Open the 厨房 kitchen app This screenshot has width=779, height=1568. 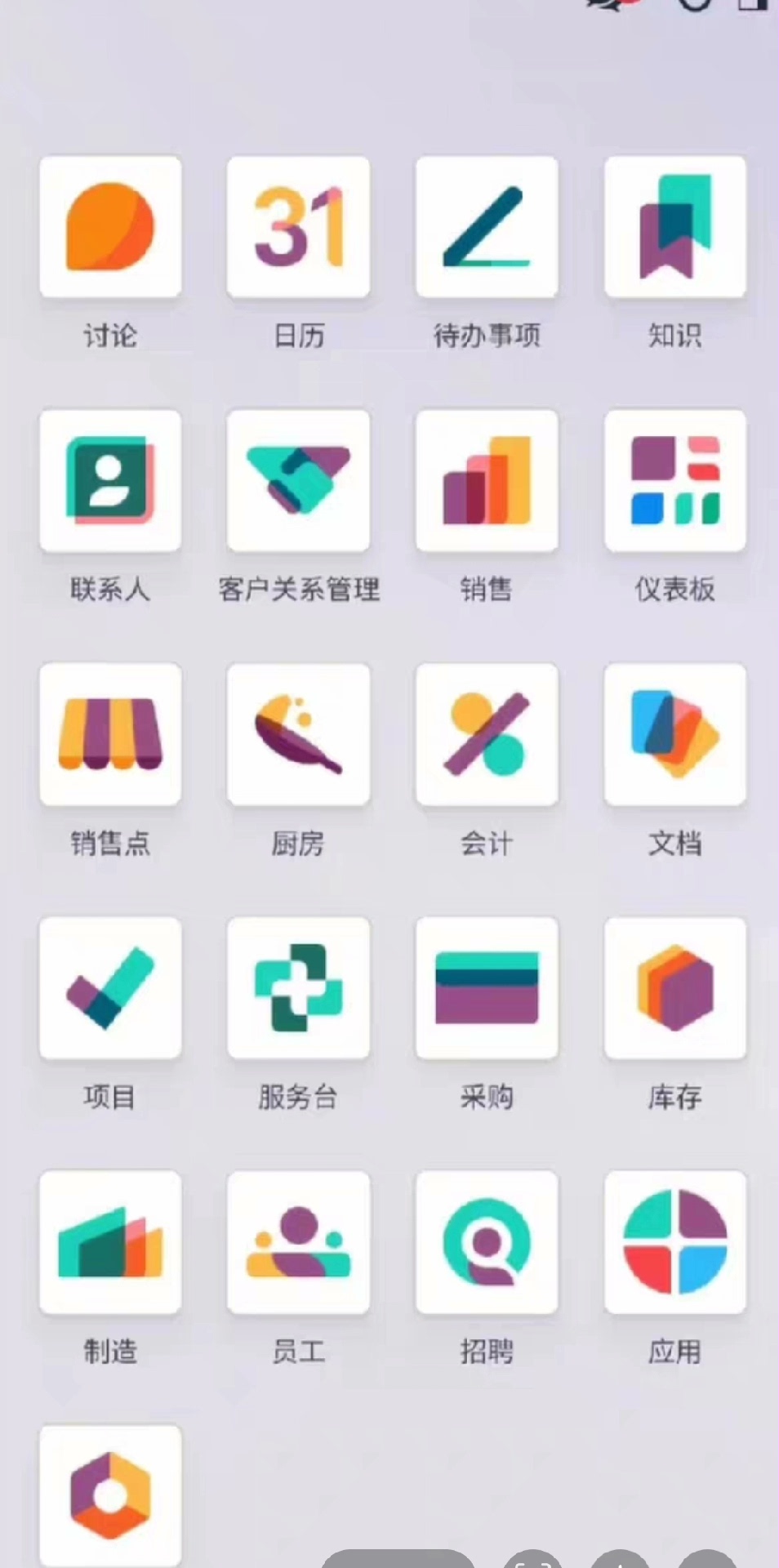coord(298,734)
